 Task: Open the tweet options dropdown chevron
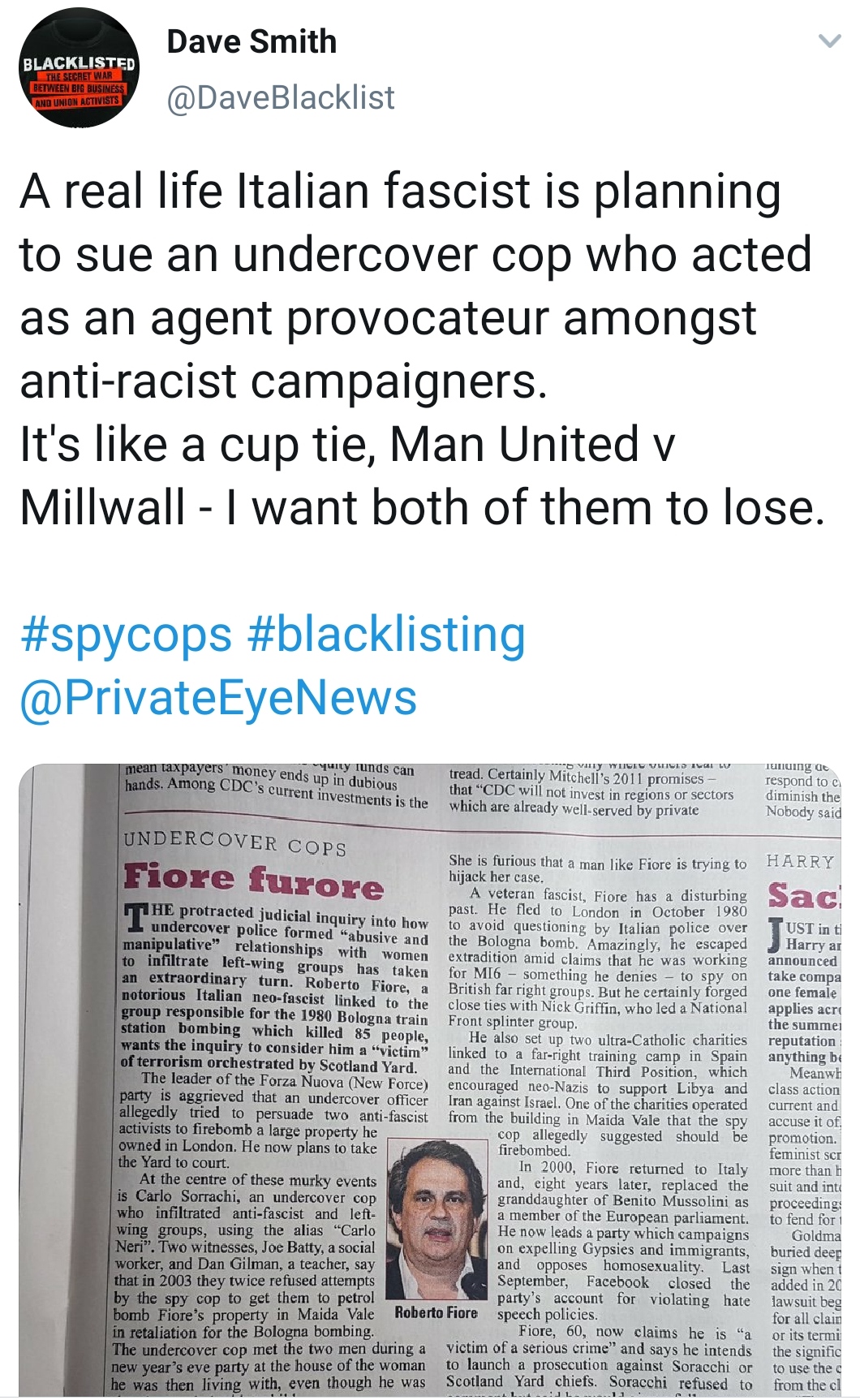pos(829,41)
